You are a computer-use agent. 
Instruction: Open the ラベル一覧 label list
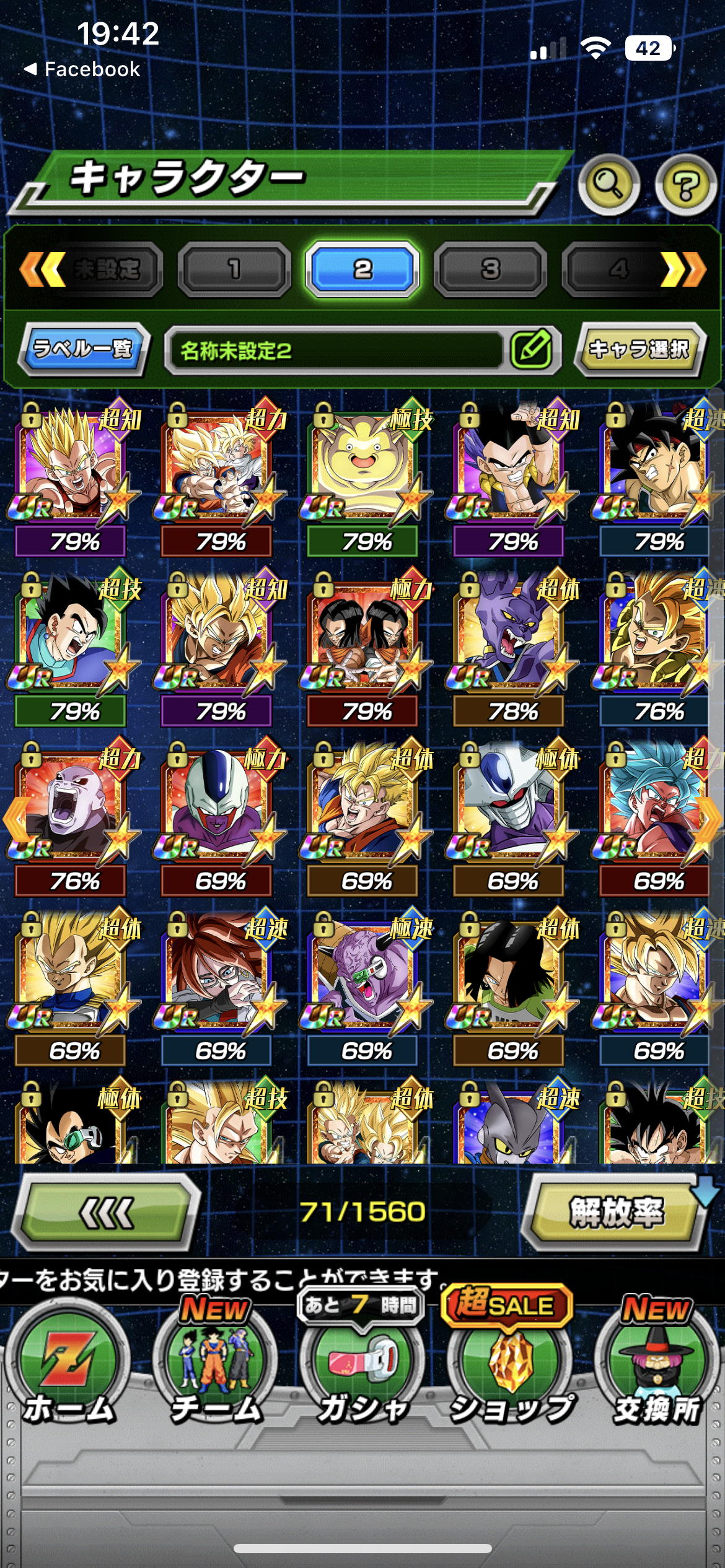[84, 349]
